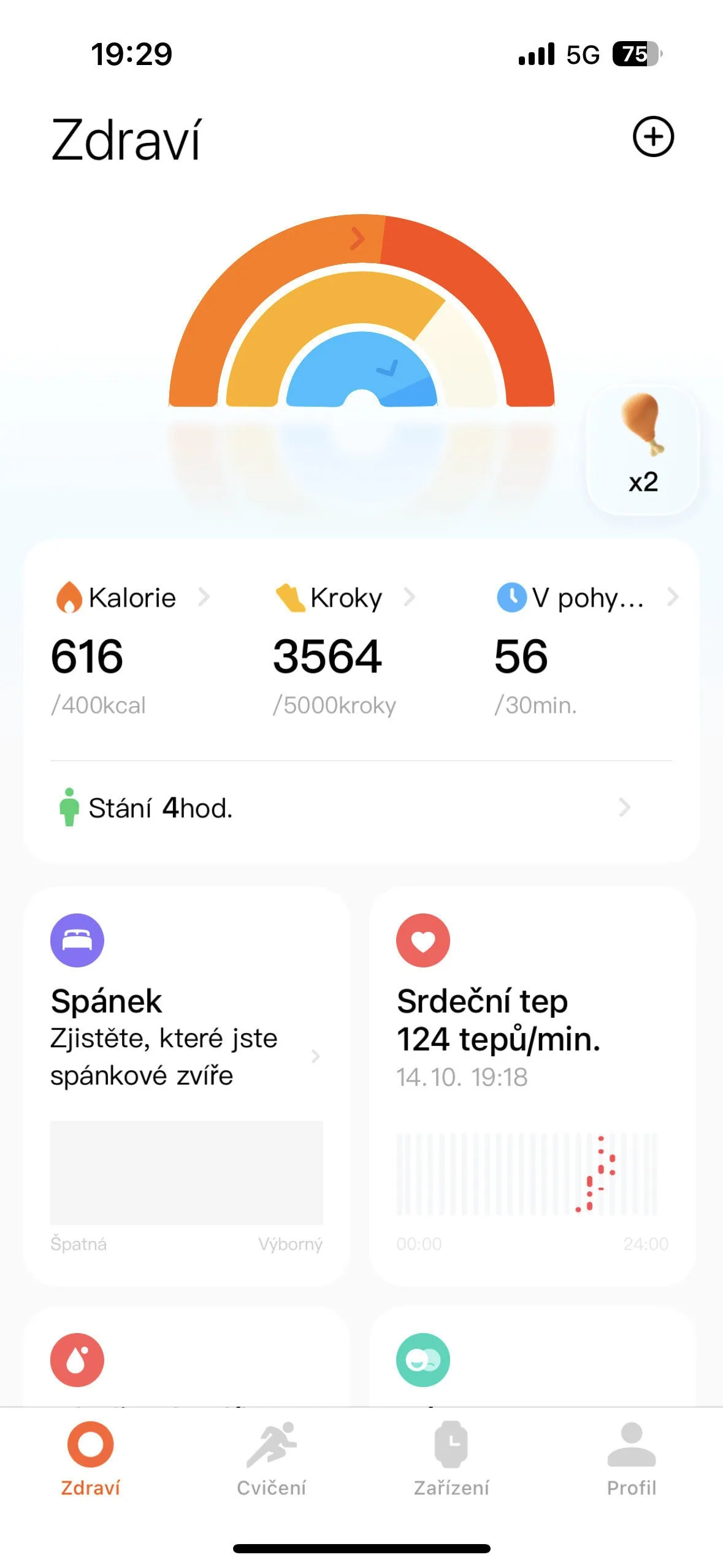723x1568 pixels.
Task: Open V pohybu active minutes
Action: pos(587,644)
